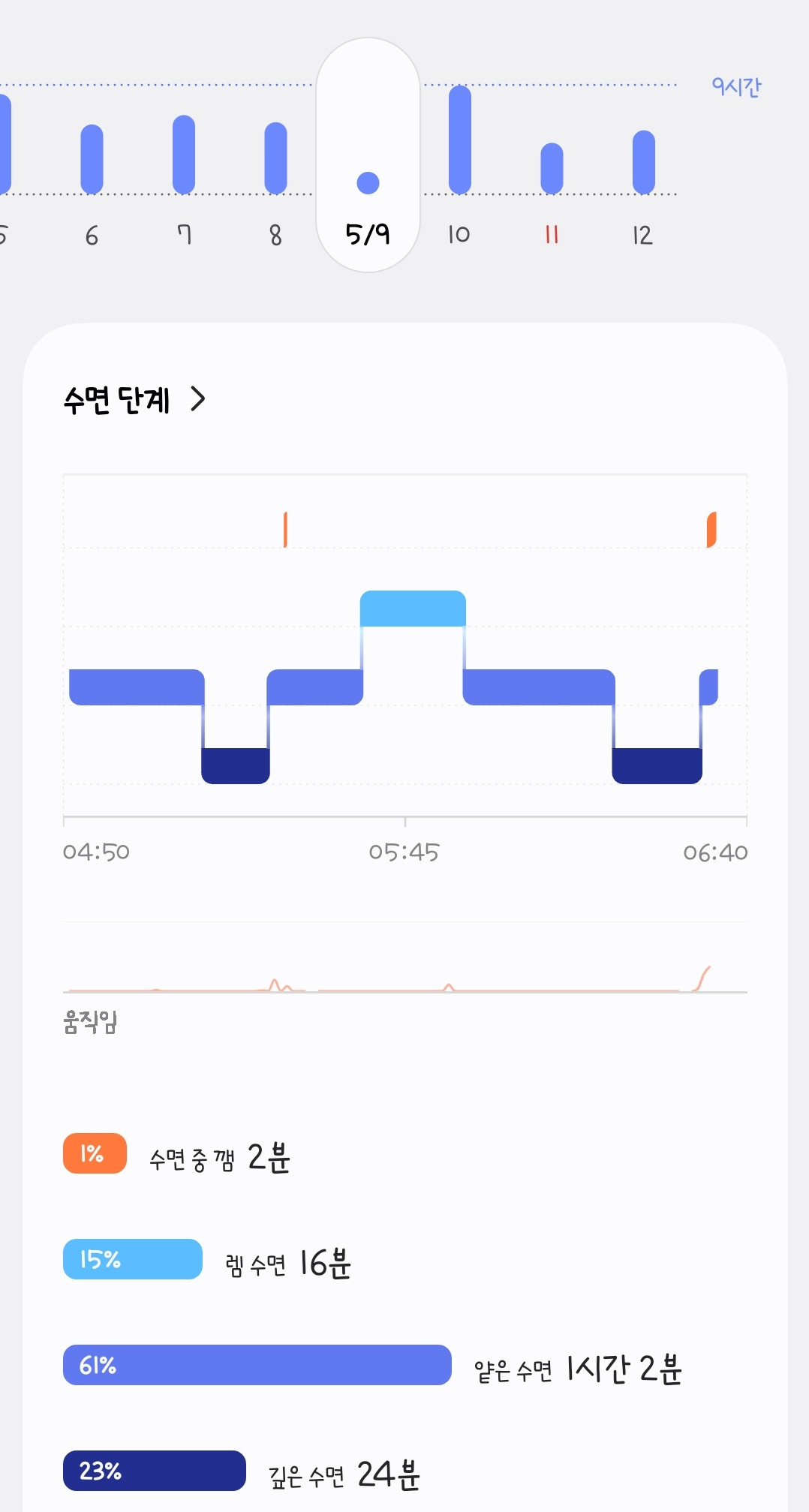This screenshot has width=809, height=1512.
Task: Open 수면 단계 details
Action: (135, 400)
